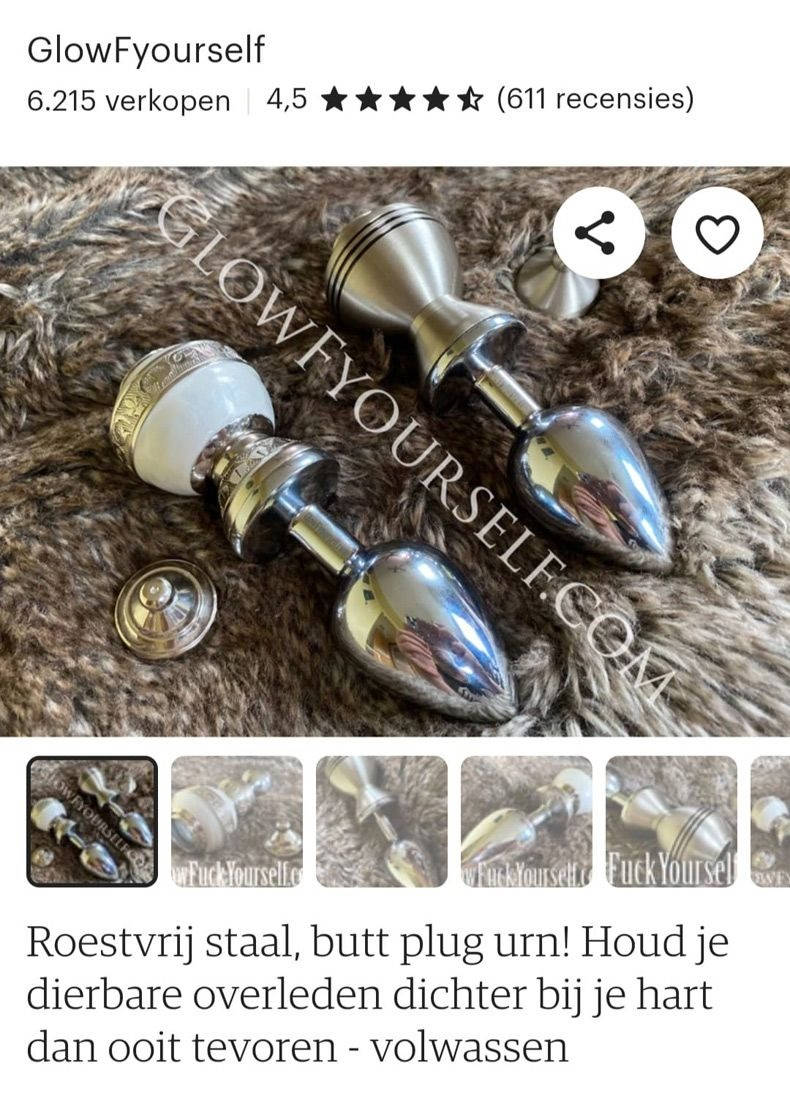Share this listing

tap(598, 233)
